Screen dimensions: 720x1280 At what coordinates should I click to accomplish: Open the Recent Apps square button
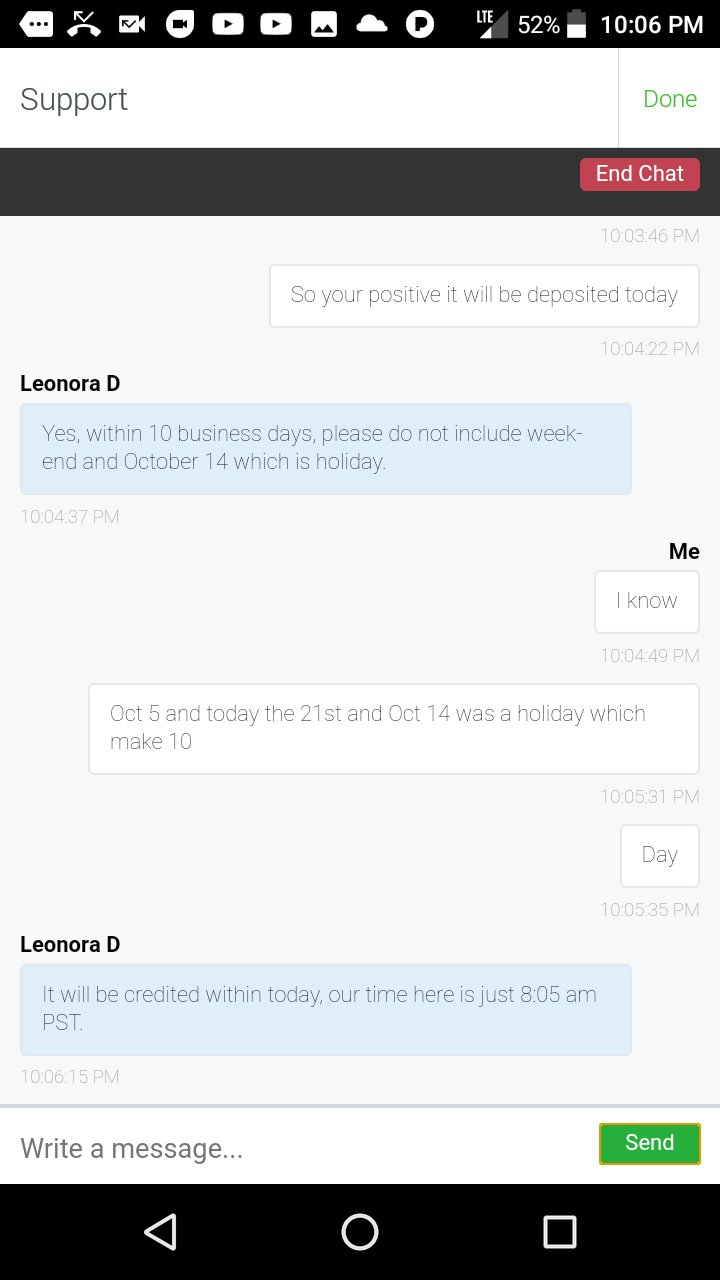click(x=560, y=1232)
